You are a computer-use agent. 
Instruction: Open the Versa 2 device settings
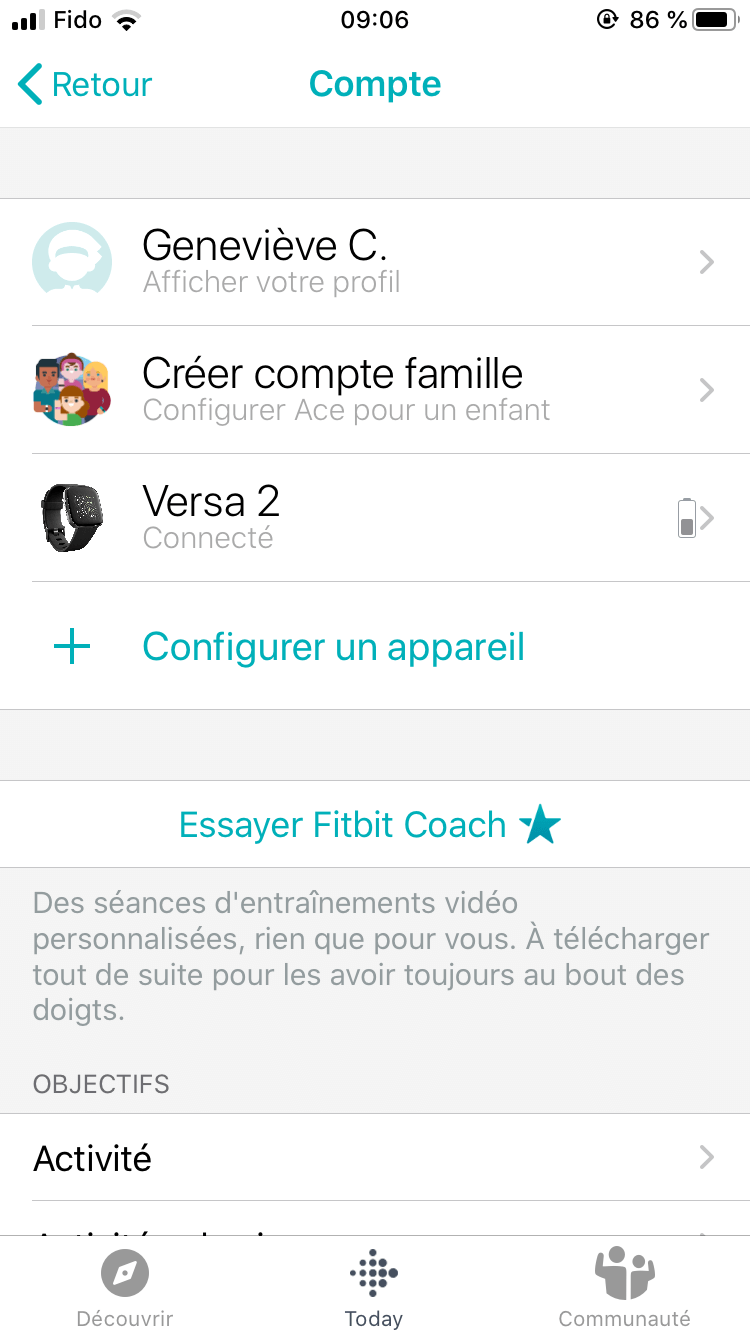[x=375, y=518]
